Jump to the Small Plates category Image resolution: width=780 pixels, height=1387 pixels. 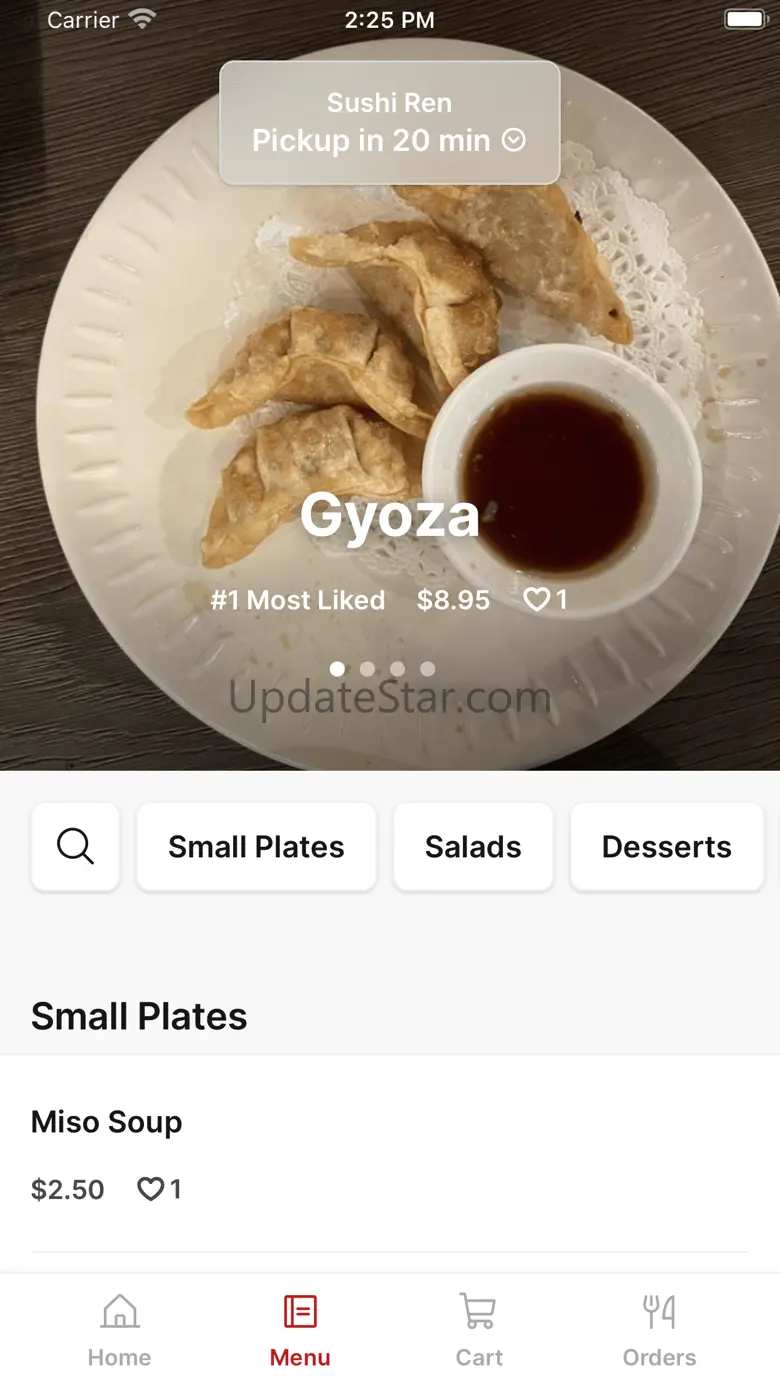tap(256, 847)
